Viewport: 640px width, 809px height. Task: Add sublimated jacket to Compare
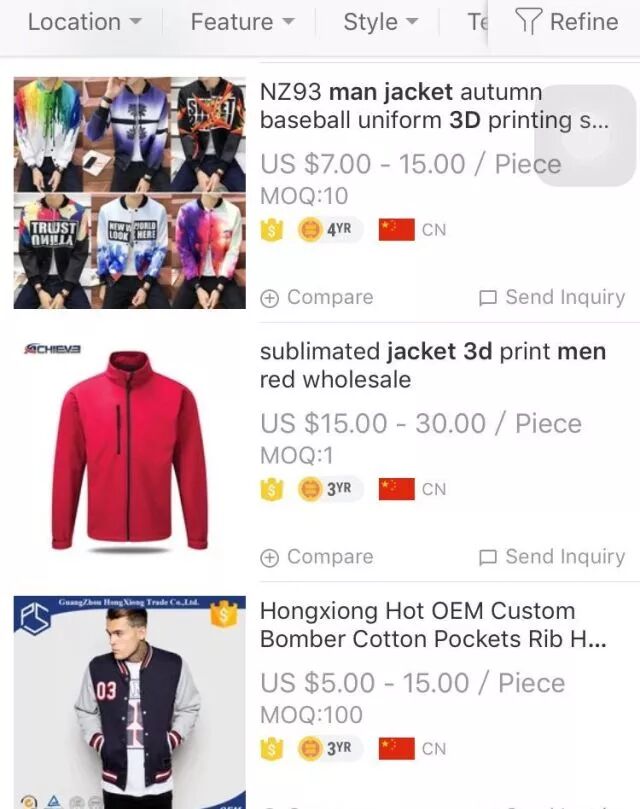316,557
